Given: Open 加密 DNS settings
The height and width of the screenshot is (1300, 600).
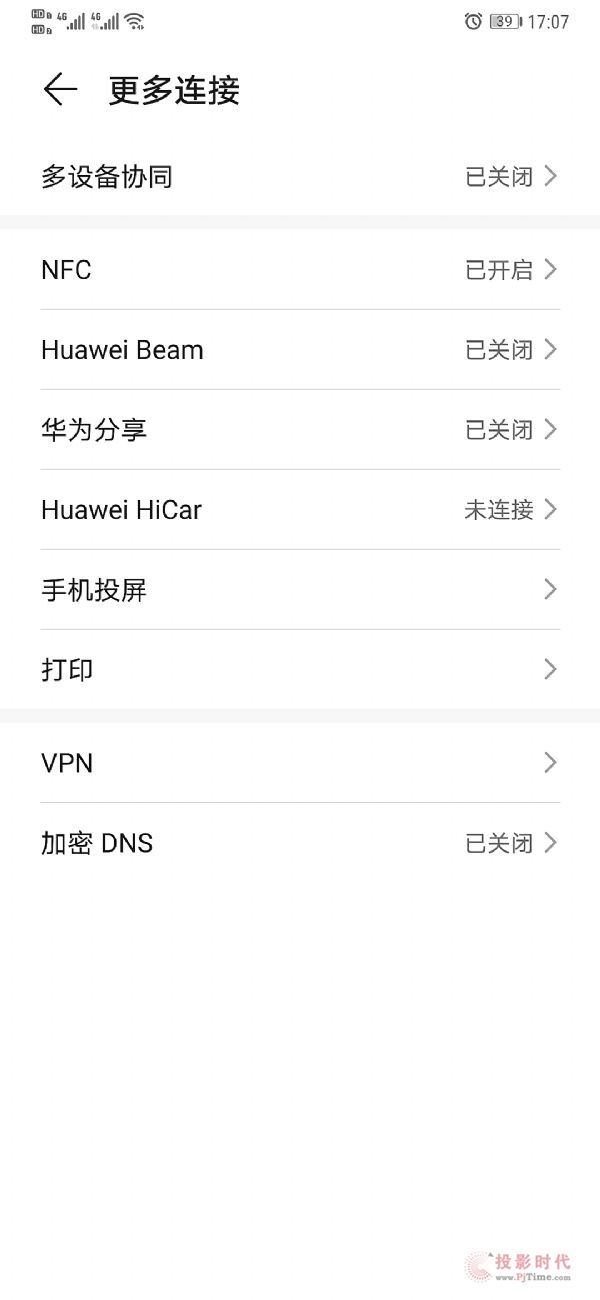Looking at the screenshot, I should [x=300, y=843].
